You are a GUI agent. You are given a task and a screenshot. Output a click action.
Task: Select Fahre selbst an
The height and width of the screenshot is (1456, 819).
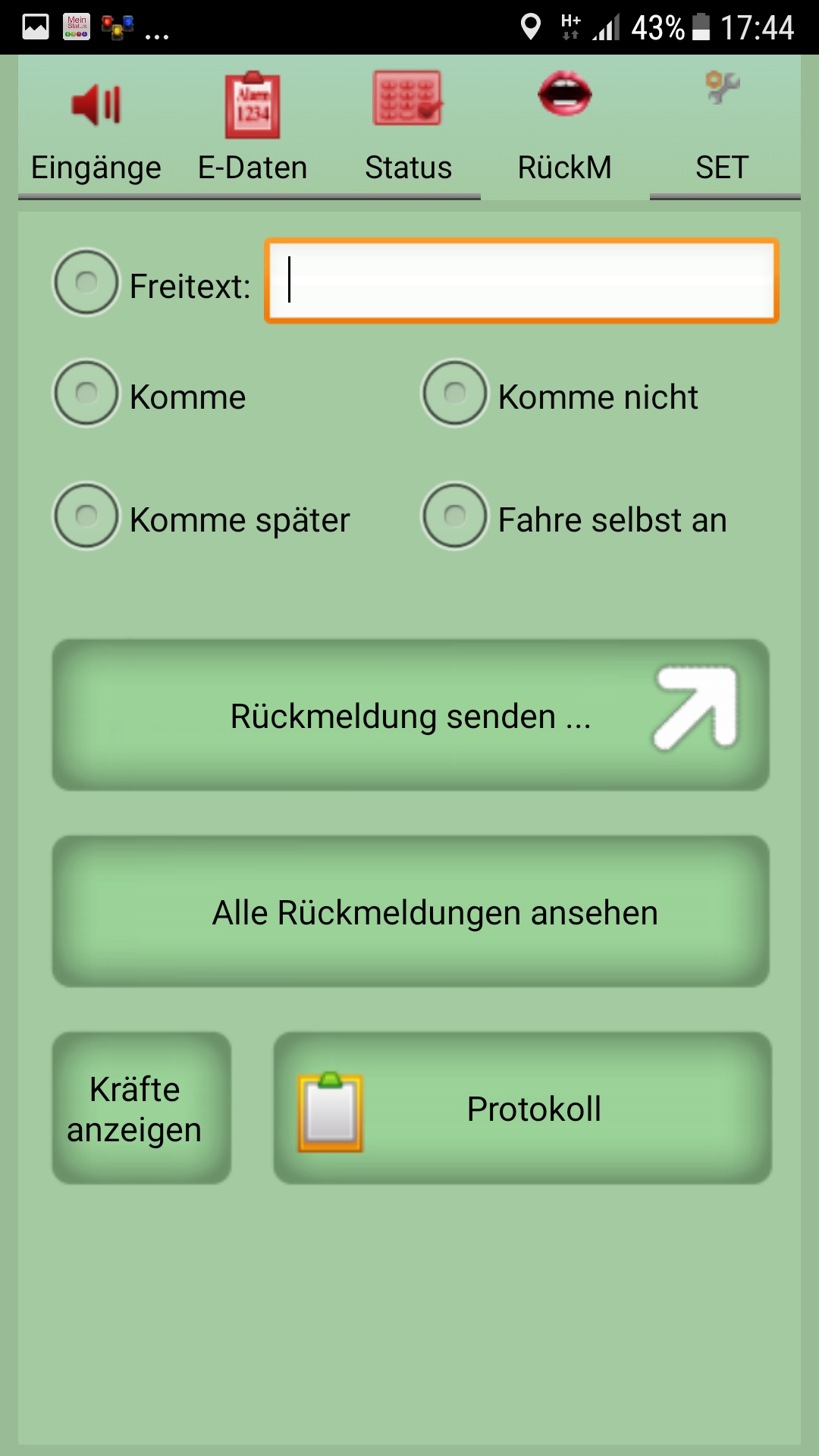coord(574,516)
